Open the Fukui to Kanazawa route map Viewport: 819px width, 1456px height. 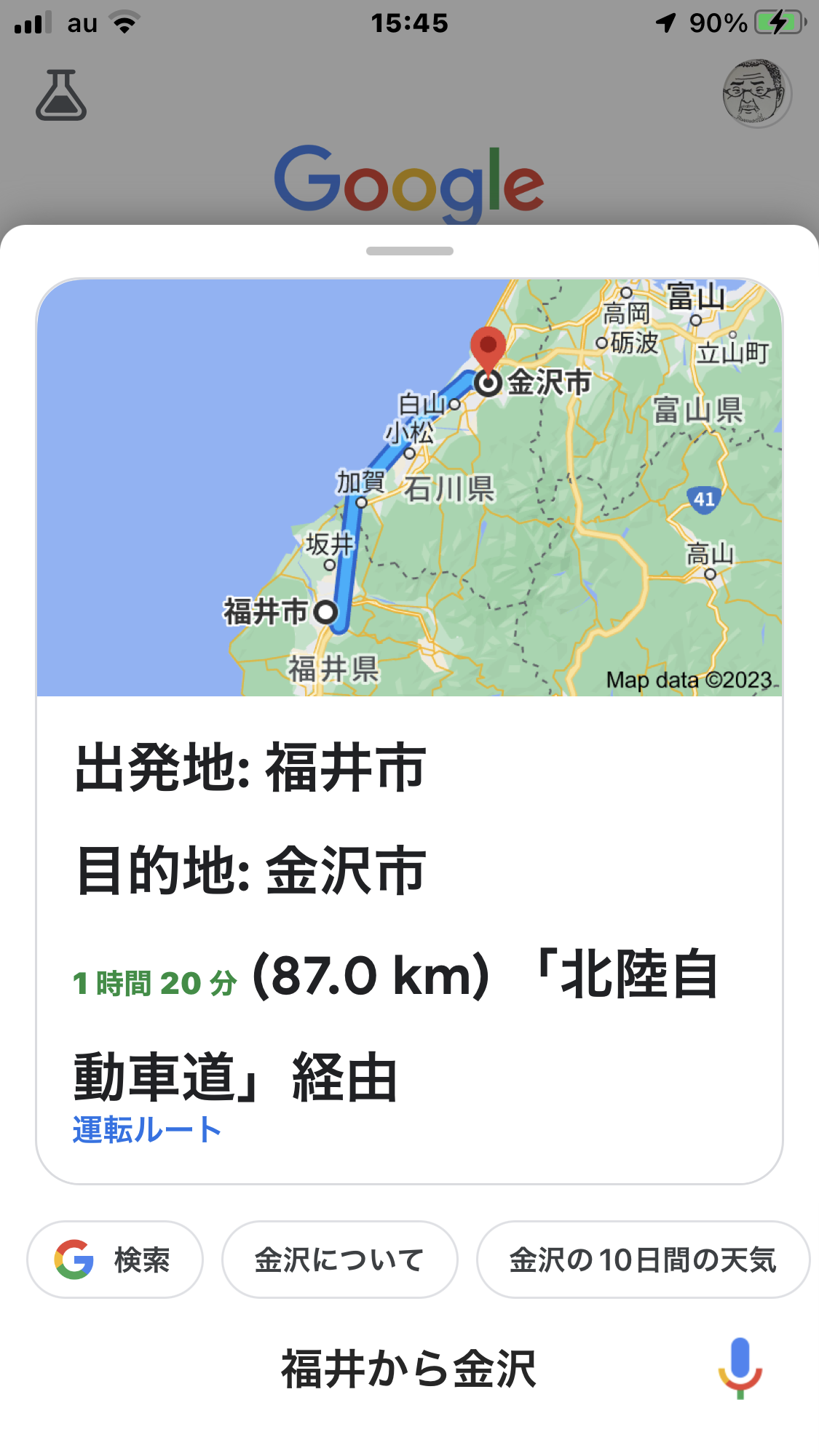point(409,488)
